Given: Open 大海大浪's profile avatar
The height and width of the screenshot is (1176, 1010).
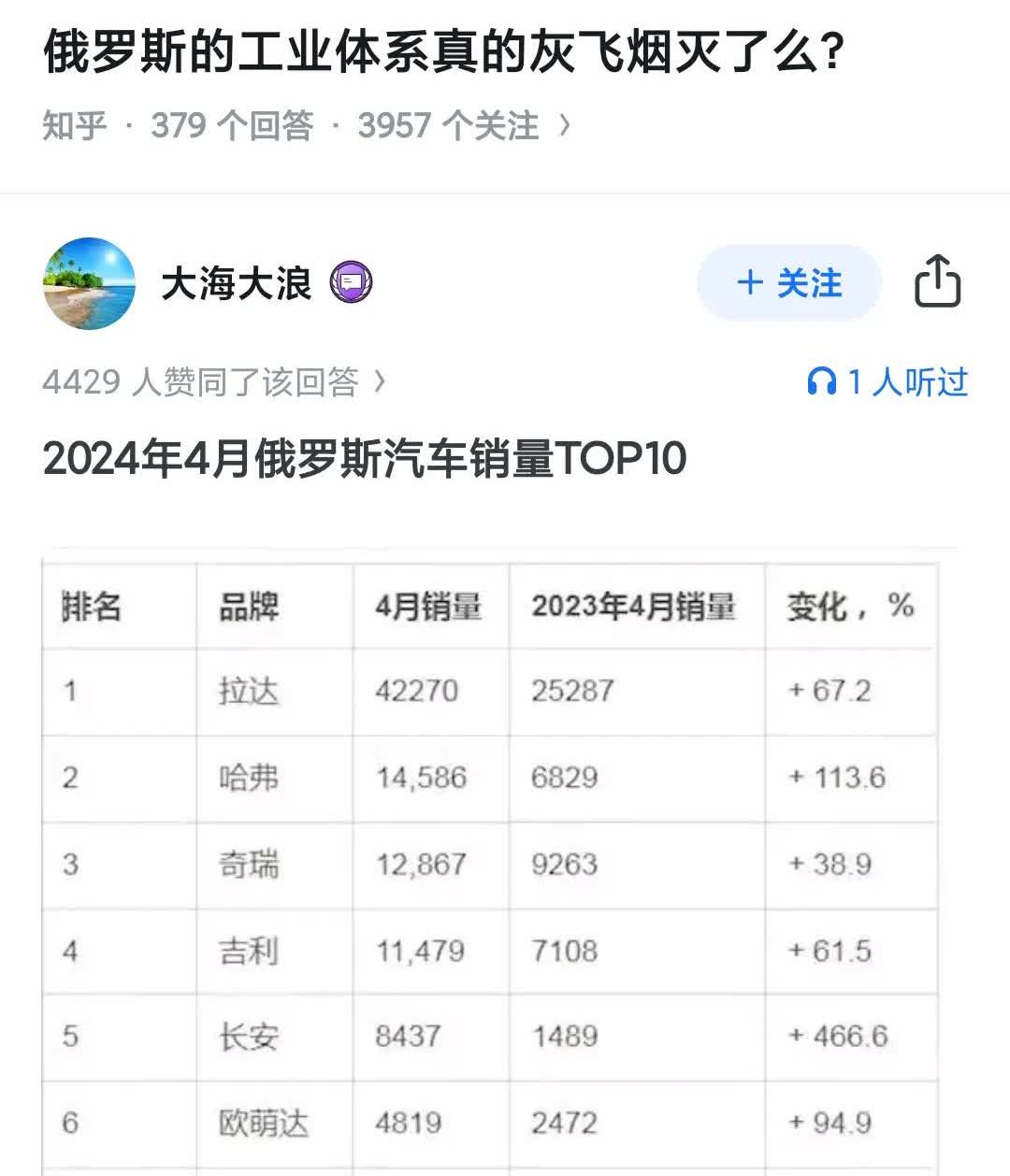Looking at the screenshot, I should click(x=90, y=283).
